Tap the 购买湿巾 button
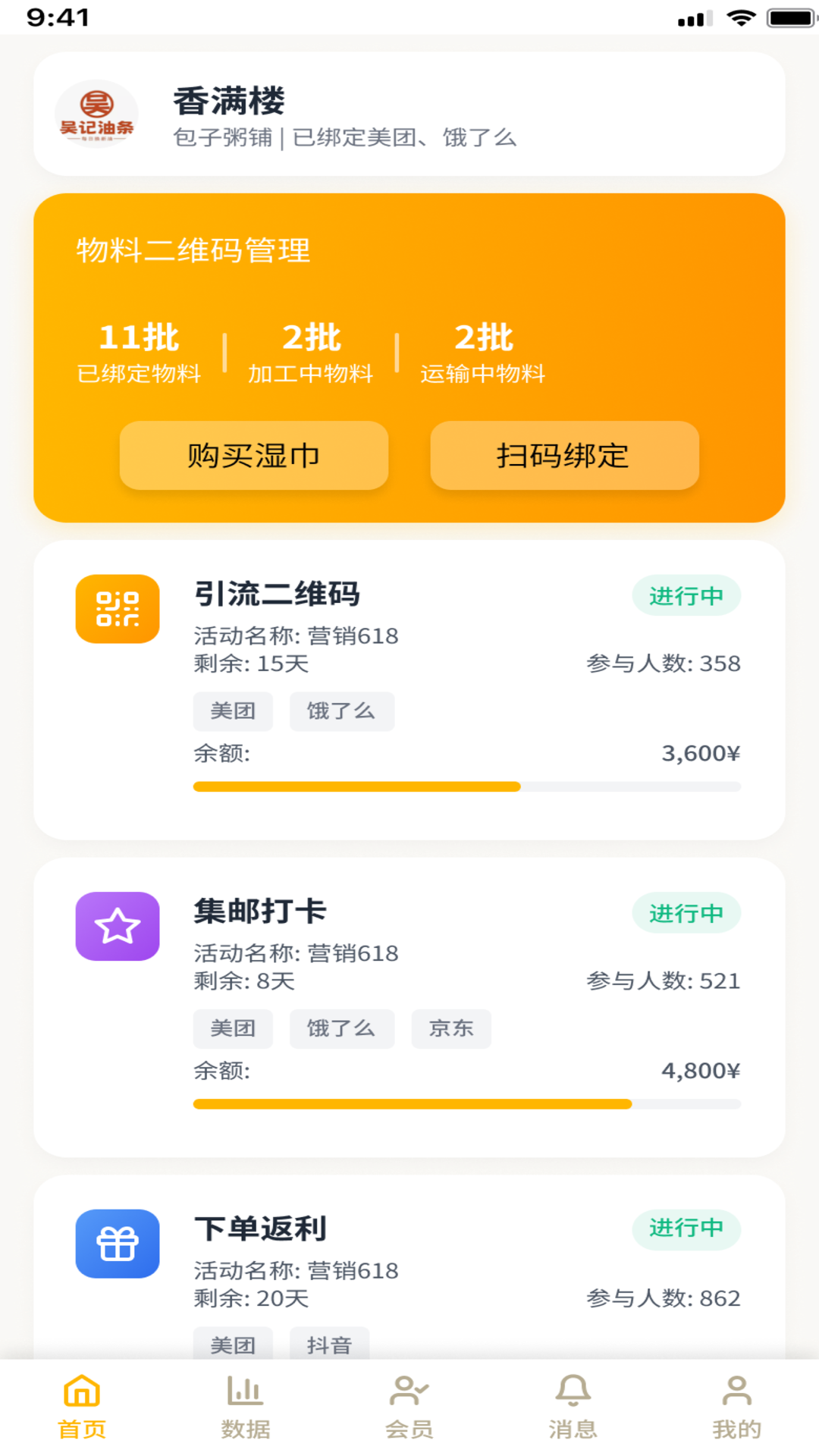 [254, 456]
